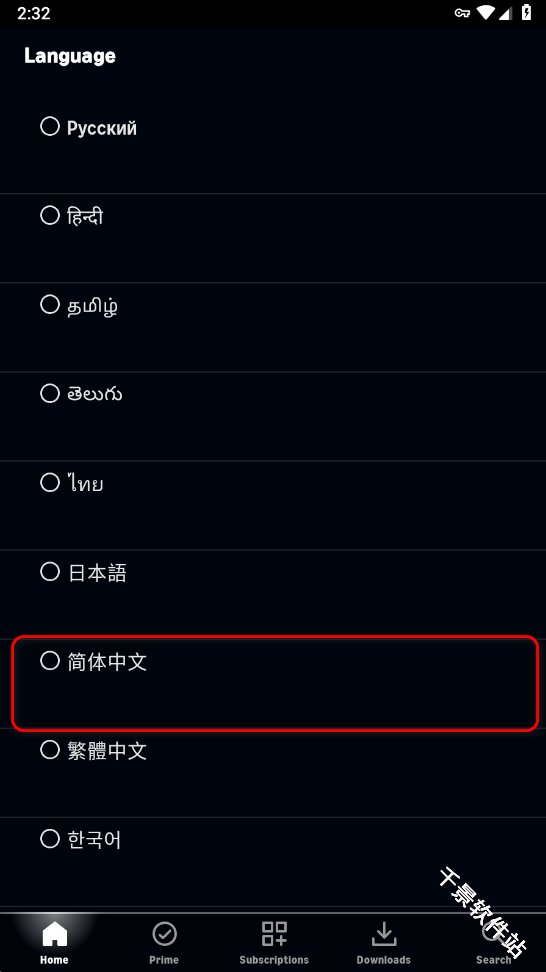Viewport: 546px width, 972px height.
Task: Select 한국어 as the language
Action: click(x=273, y=862)
